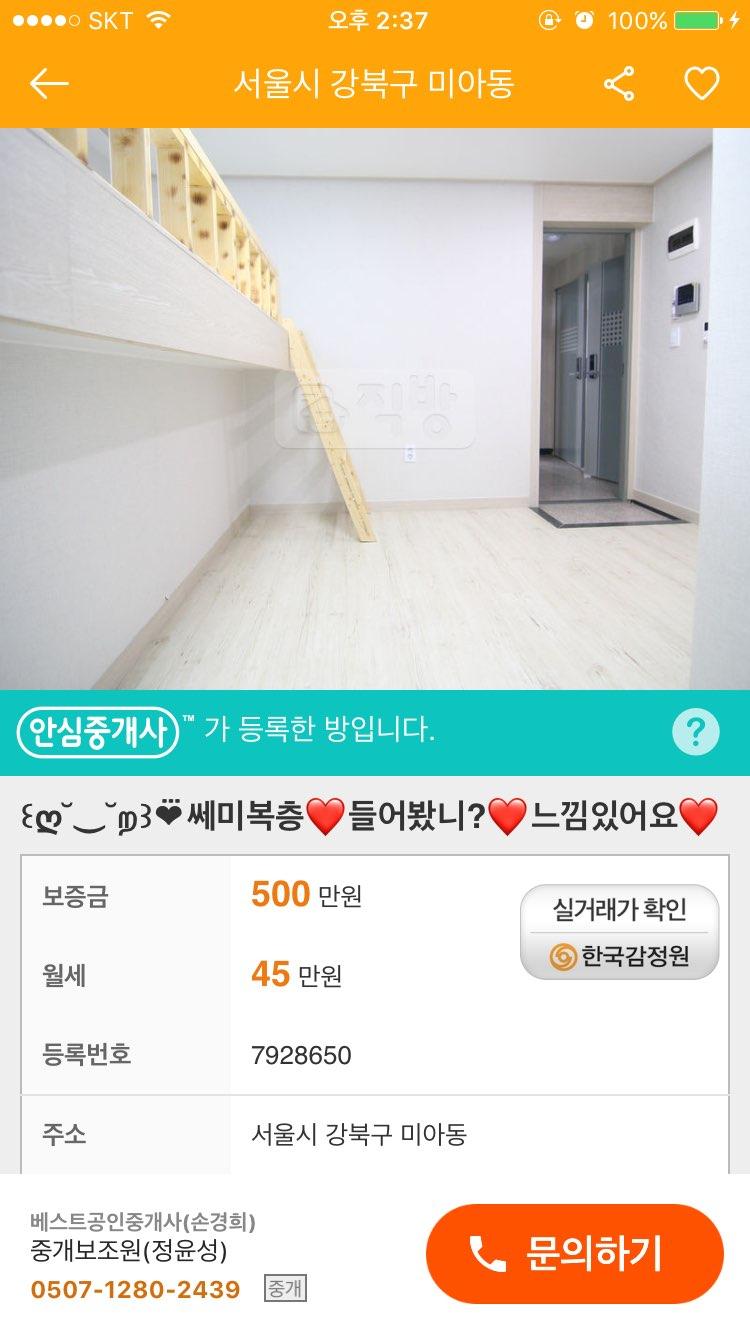
Task: Go back with the arrow icon
Action: click(x=48, y=84)
